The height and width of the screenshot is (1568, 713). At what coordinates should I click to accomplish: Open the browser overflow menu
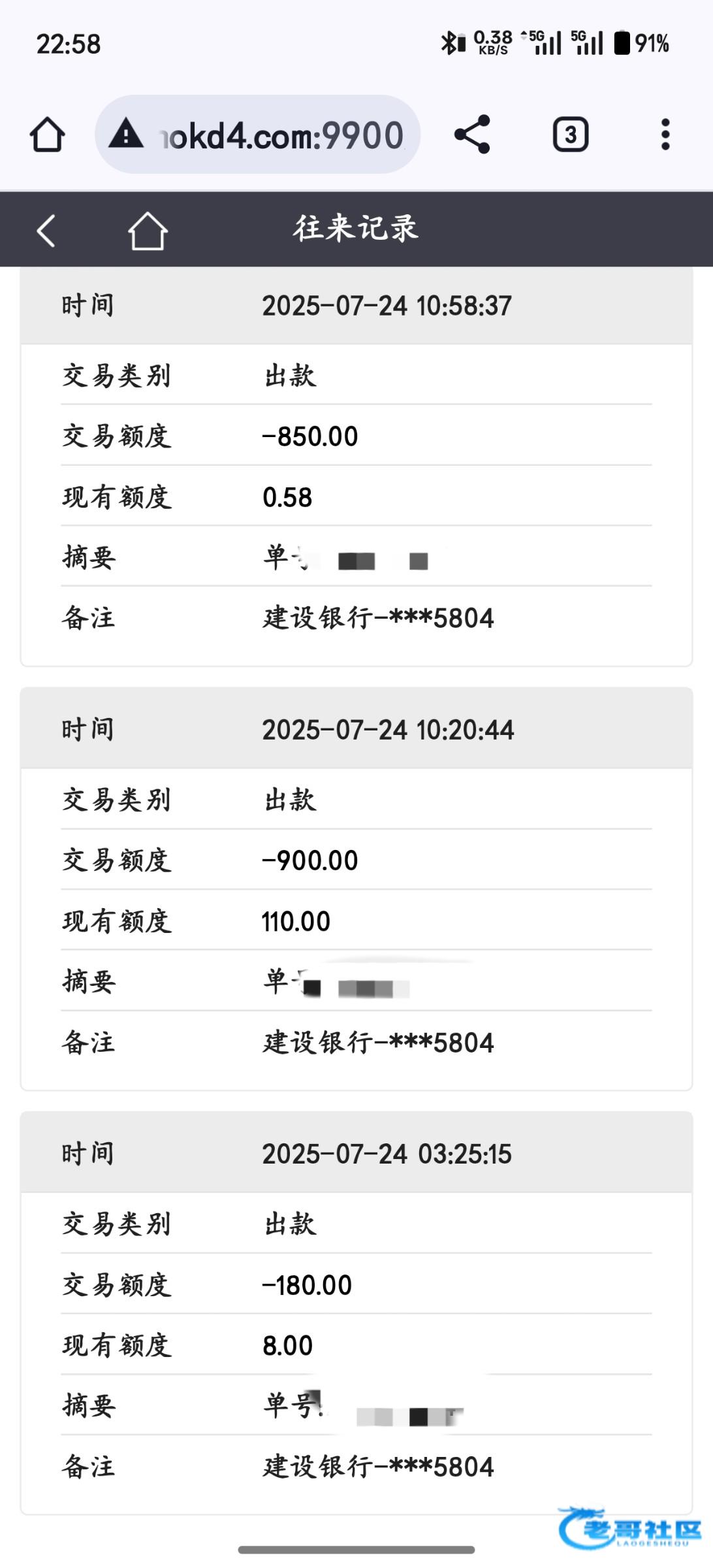click(665, 135)
